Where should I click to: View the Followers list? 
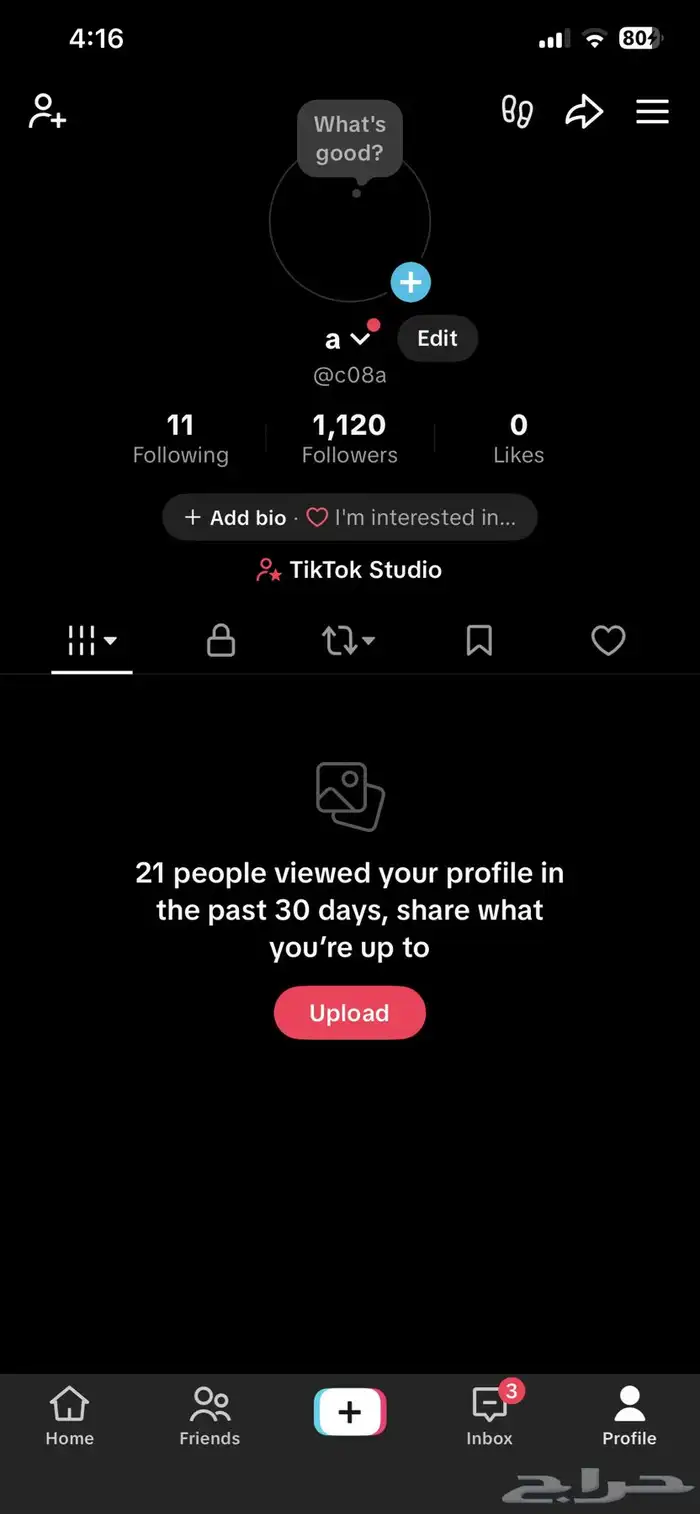[x=349, y=439]
